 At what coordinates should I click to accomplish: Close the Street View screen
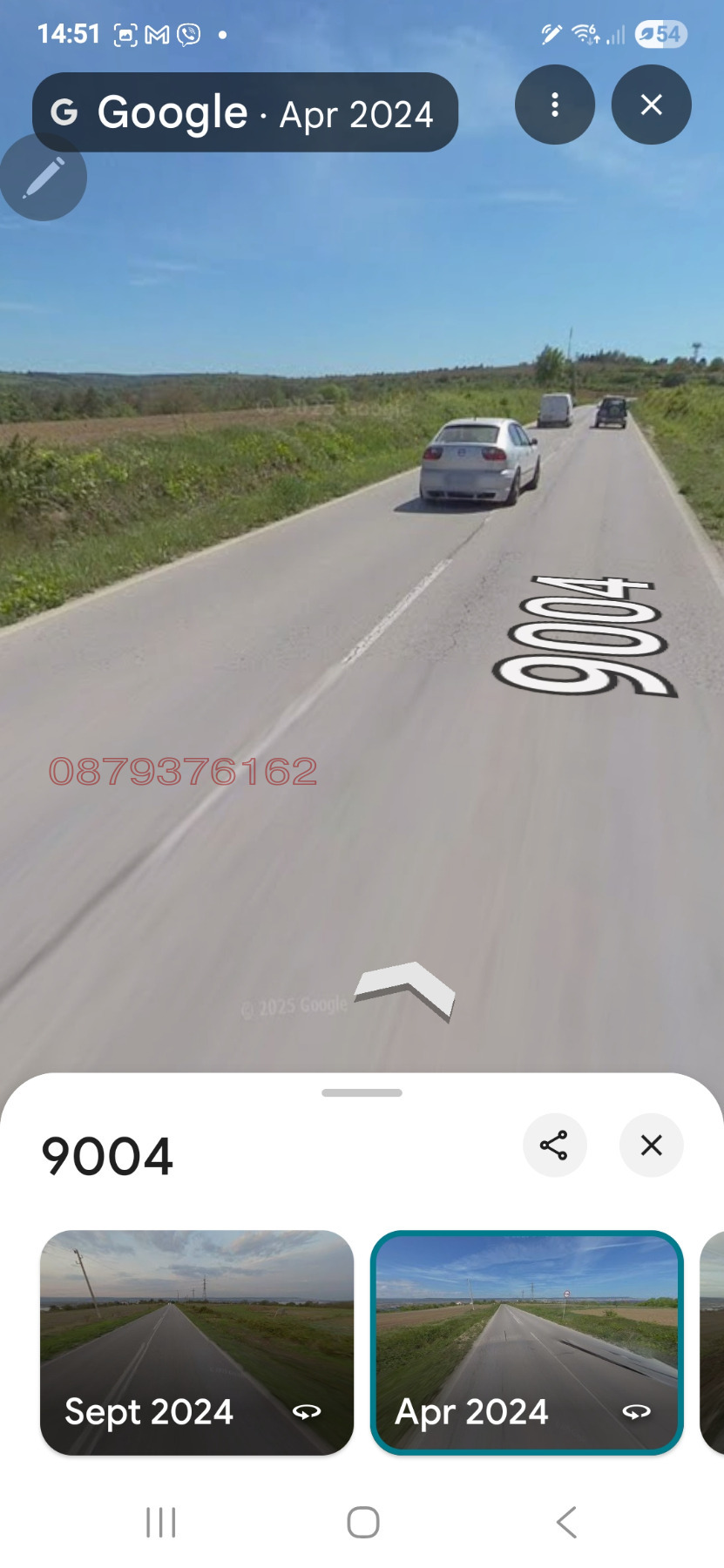(652, 104)
